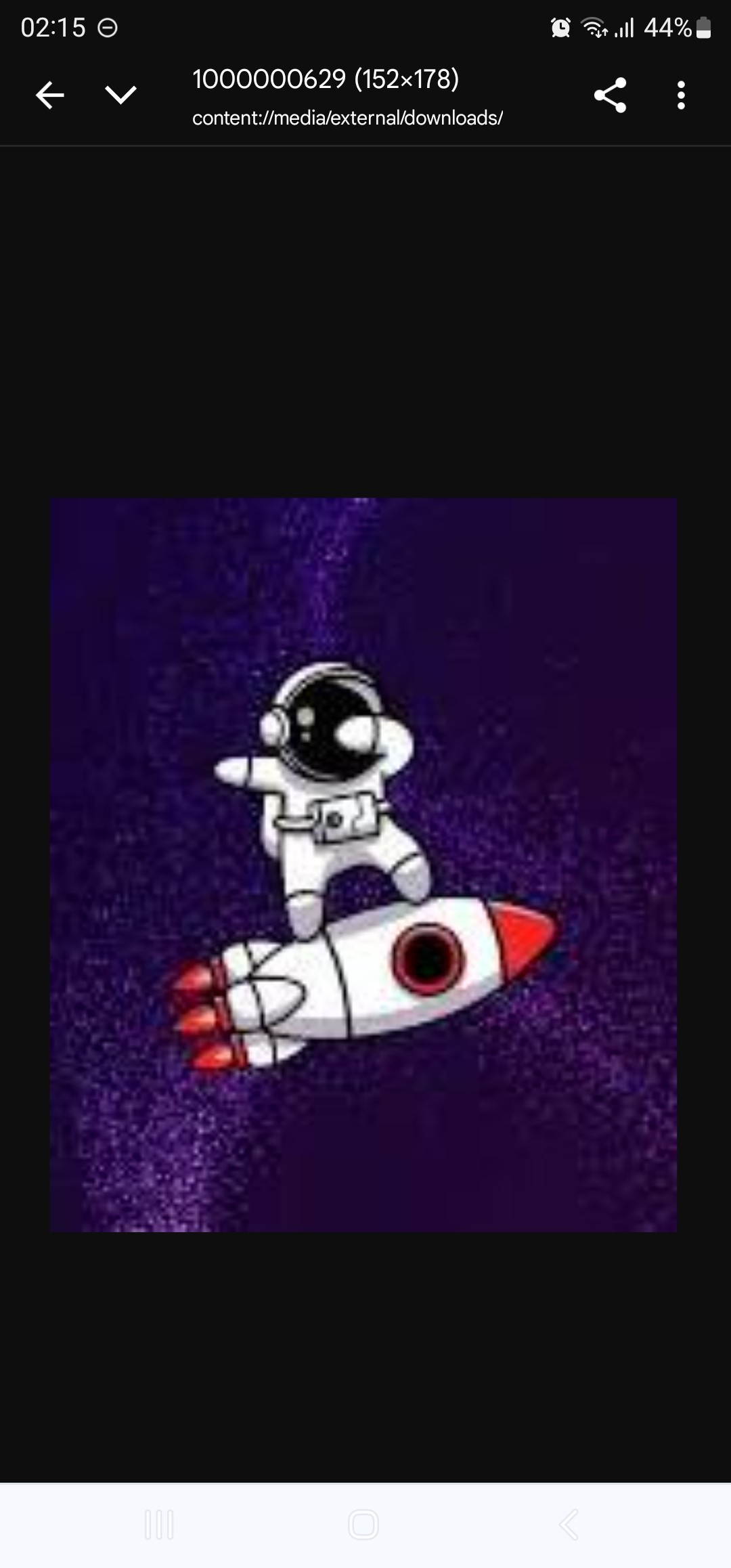The image size is (731, 1568).
Task: Go back using the top-left arrow
Action: [49, 95]
